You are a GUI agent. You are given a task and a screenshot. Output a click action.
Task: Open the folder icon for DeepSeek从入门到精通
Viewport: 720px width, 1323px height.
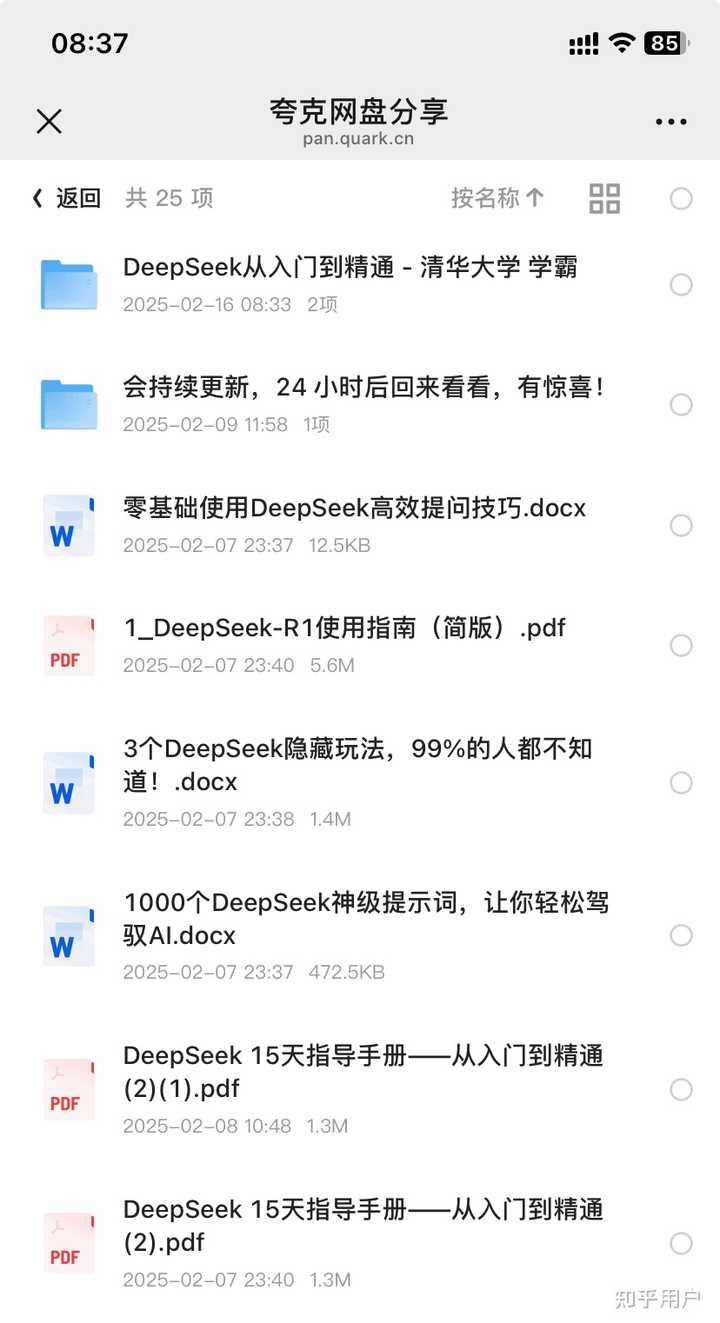tap(68, 284)
